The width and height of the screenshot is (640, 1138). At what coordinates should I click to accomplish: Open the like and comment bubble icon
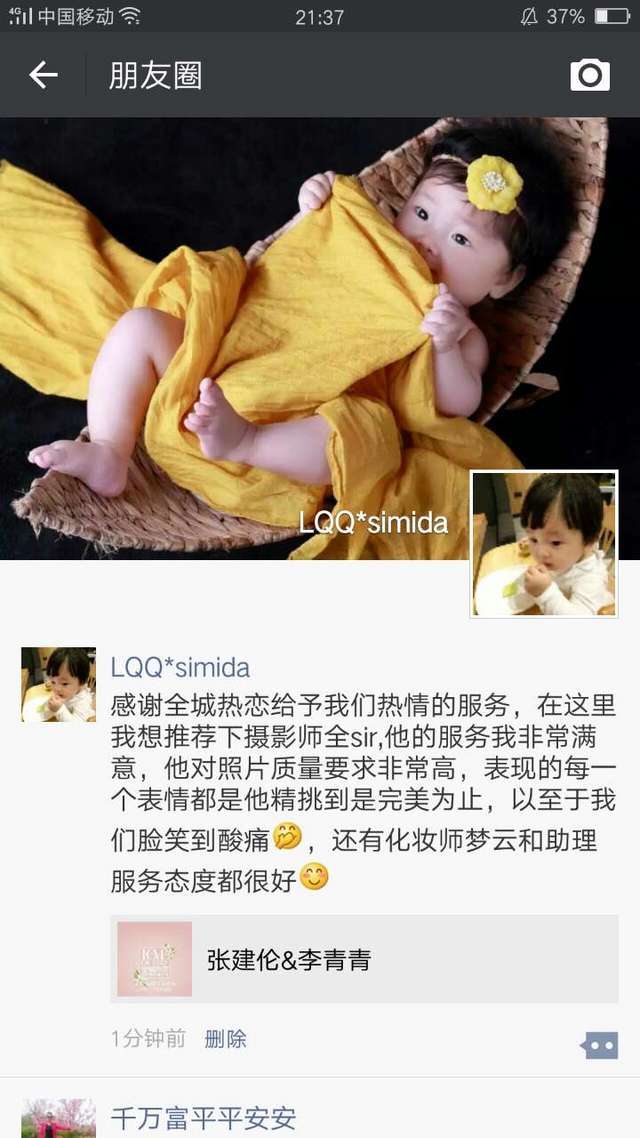tap(599, 1045)
